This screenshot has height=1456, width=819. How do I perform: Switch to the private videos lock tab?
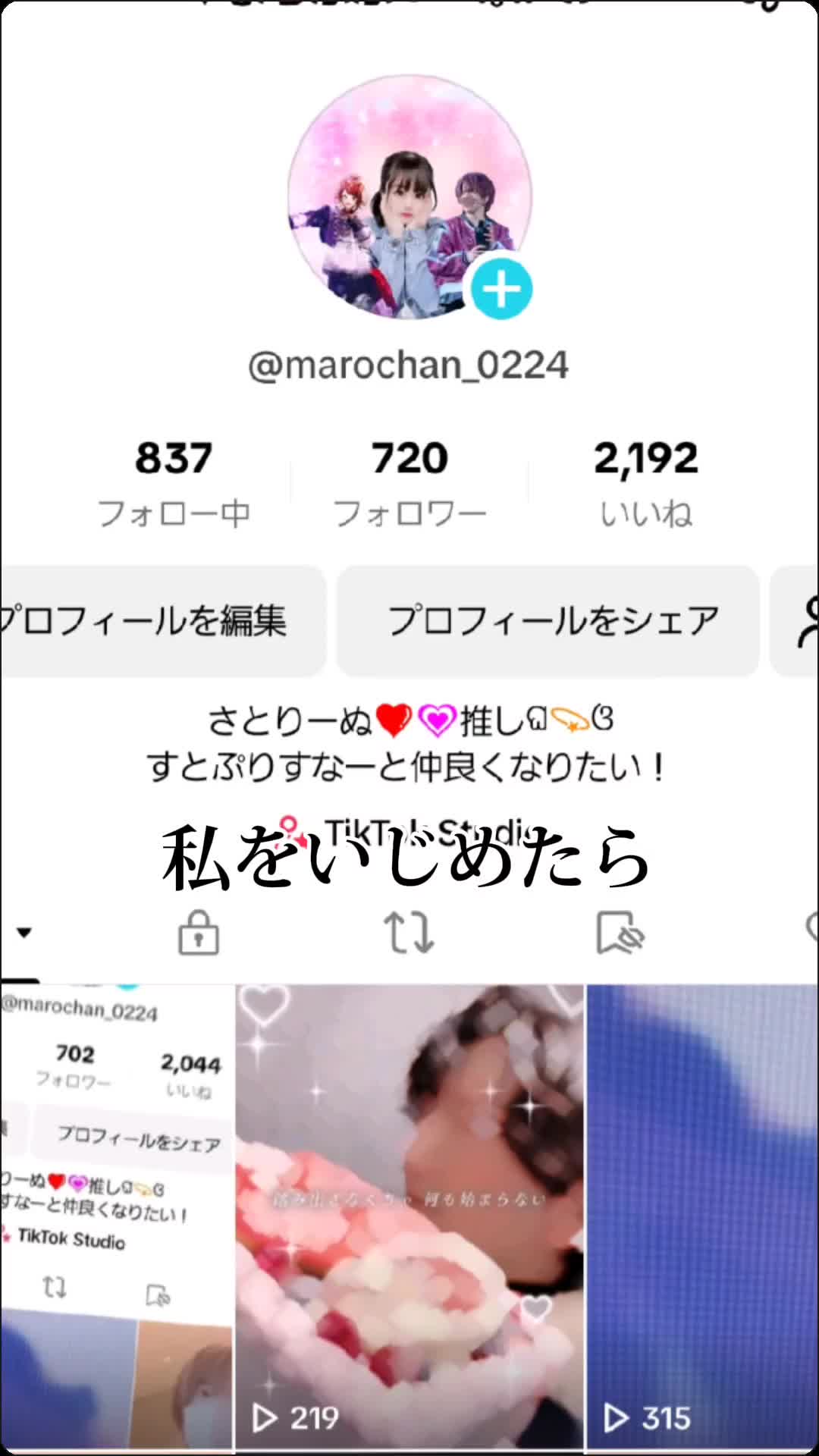(x=199, y=933)
